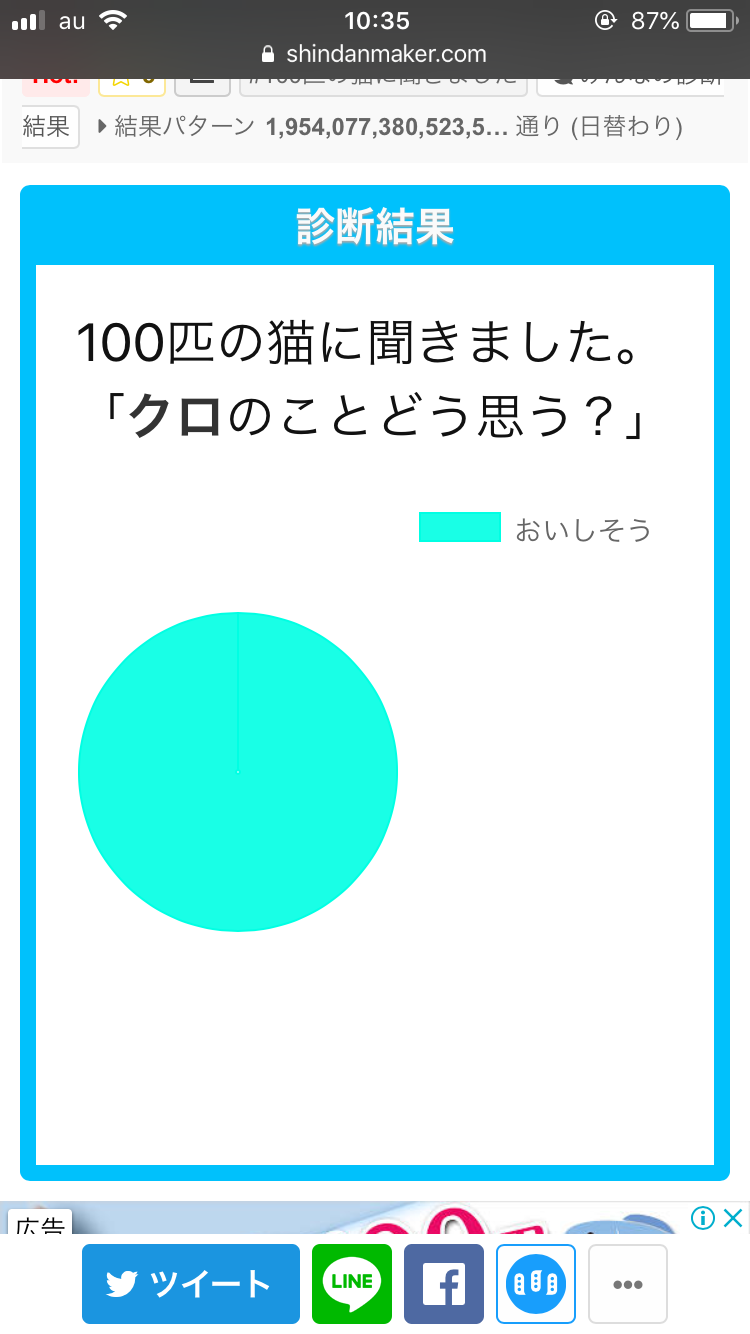Viewport: 750px width, 1334px height.
Task: Share via the blue Mastodon-style icon
Action: 536,1283
